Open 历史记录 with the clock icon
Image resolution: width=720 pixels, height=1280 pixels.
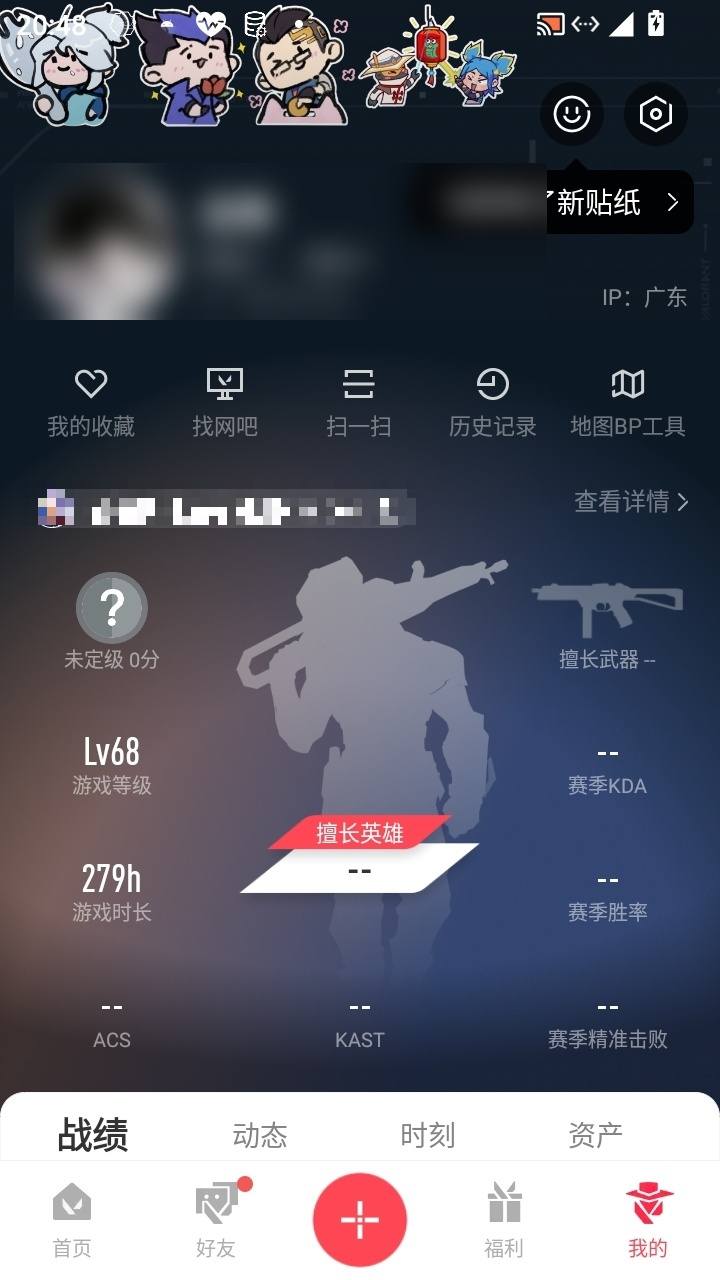point(493,383)
